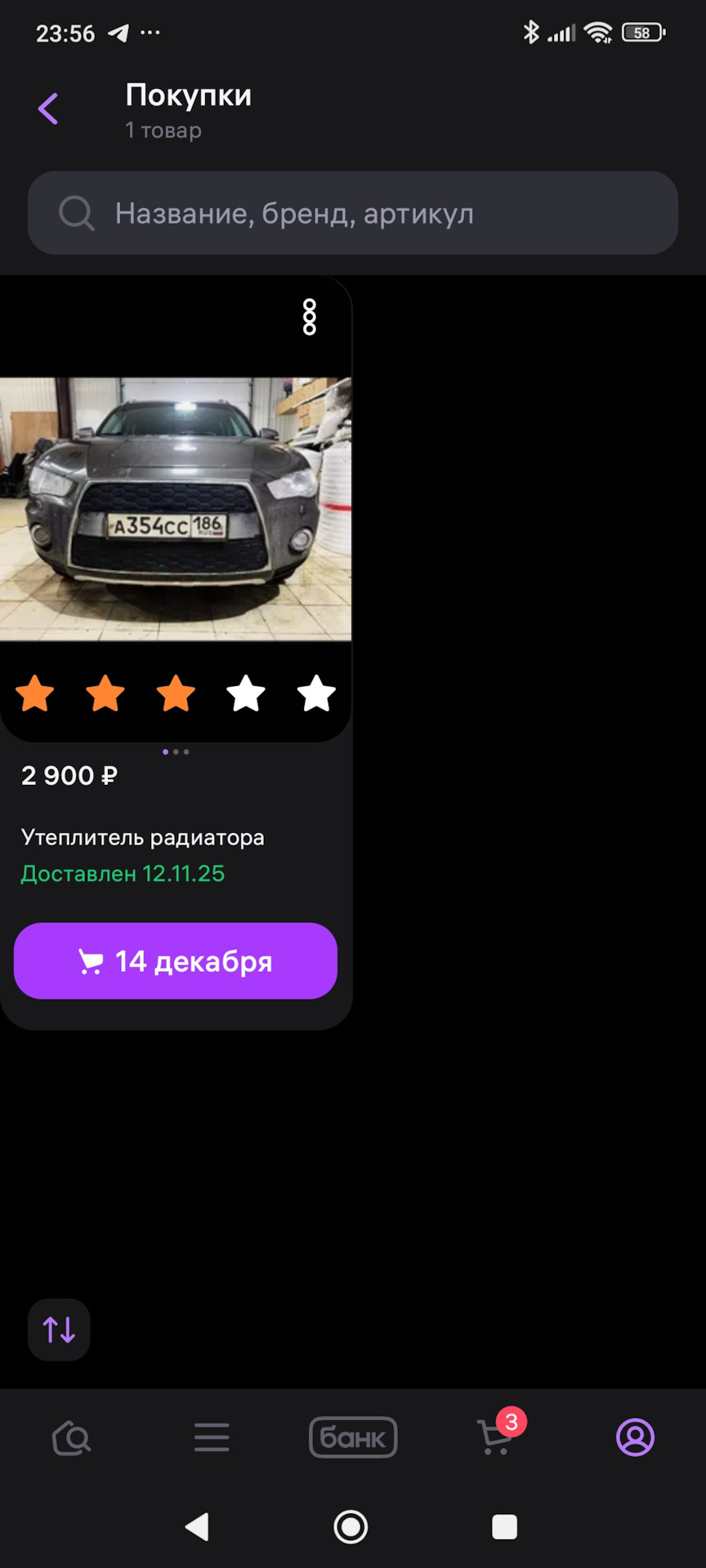Open the three-dot menu on product card

click(310, 317)
